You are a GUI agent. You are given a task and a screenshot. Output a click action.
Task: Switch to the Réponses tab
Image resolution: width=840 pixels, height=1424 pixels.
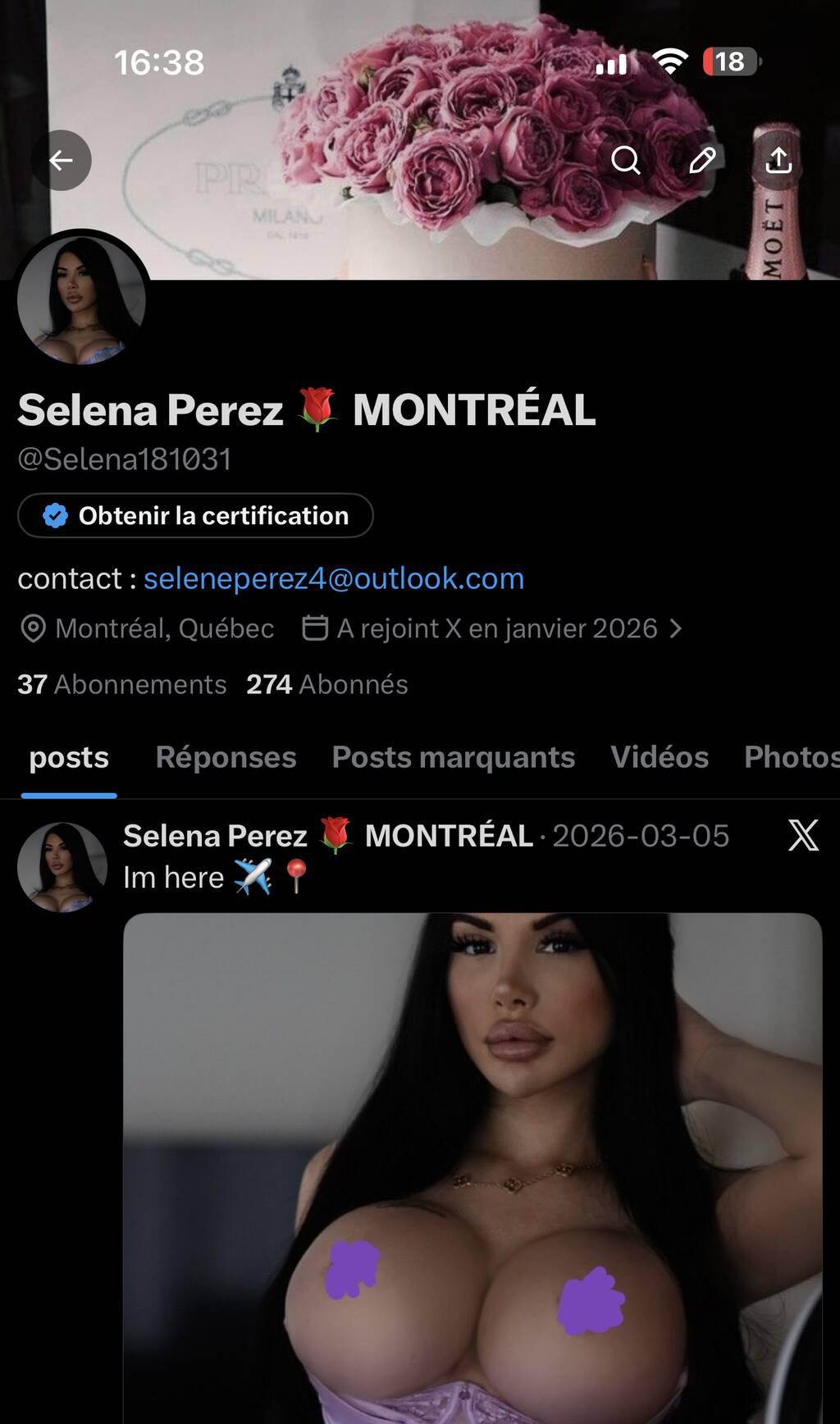tap(226, 757)
